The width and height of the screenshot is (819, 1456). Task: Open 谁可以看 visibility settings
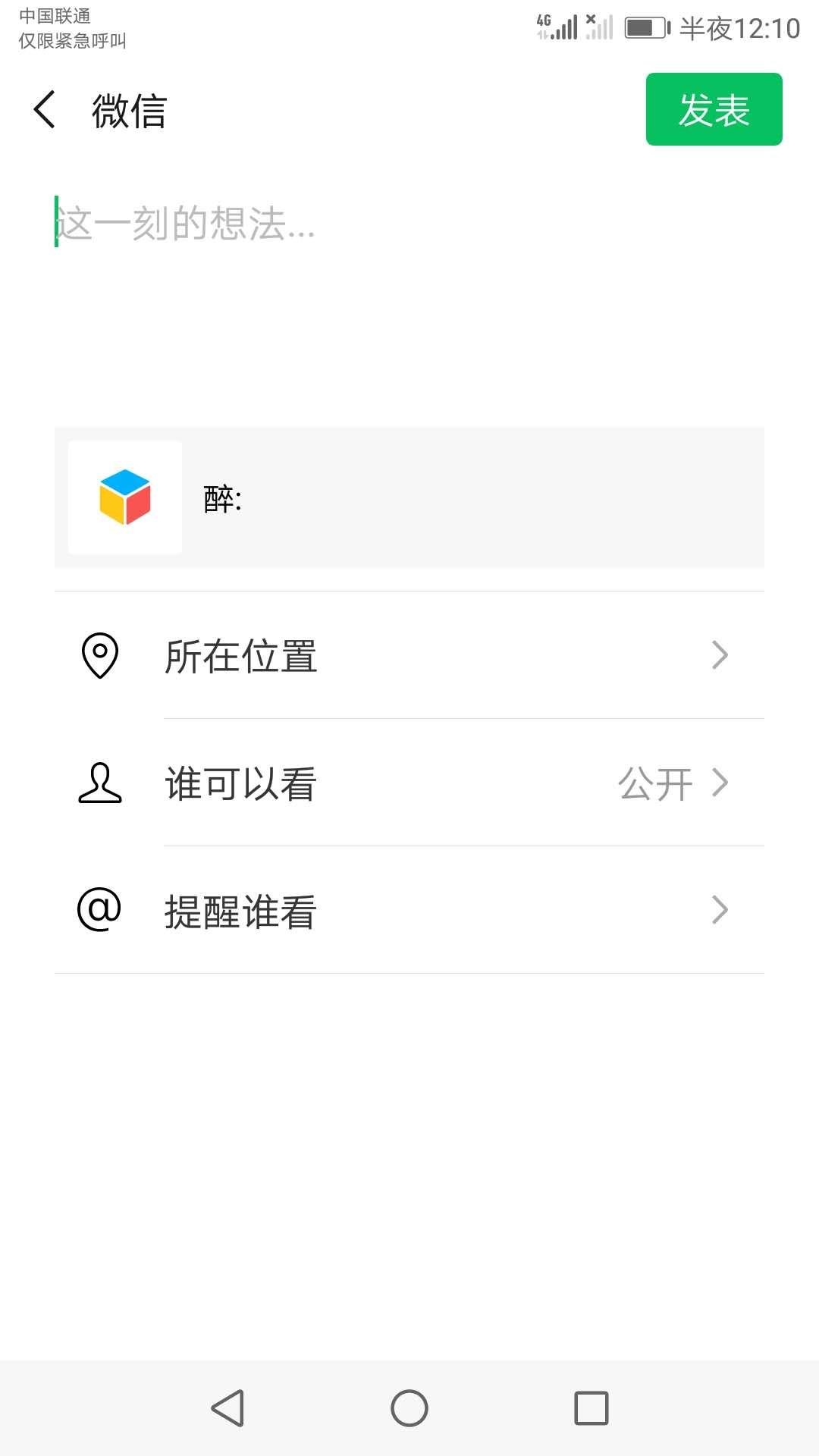pos(409,783)
